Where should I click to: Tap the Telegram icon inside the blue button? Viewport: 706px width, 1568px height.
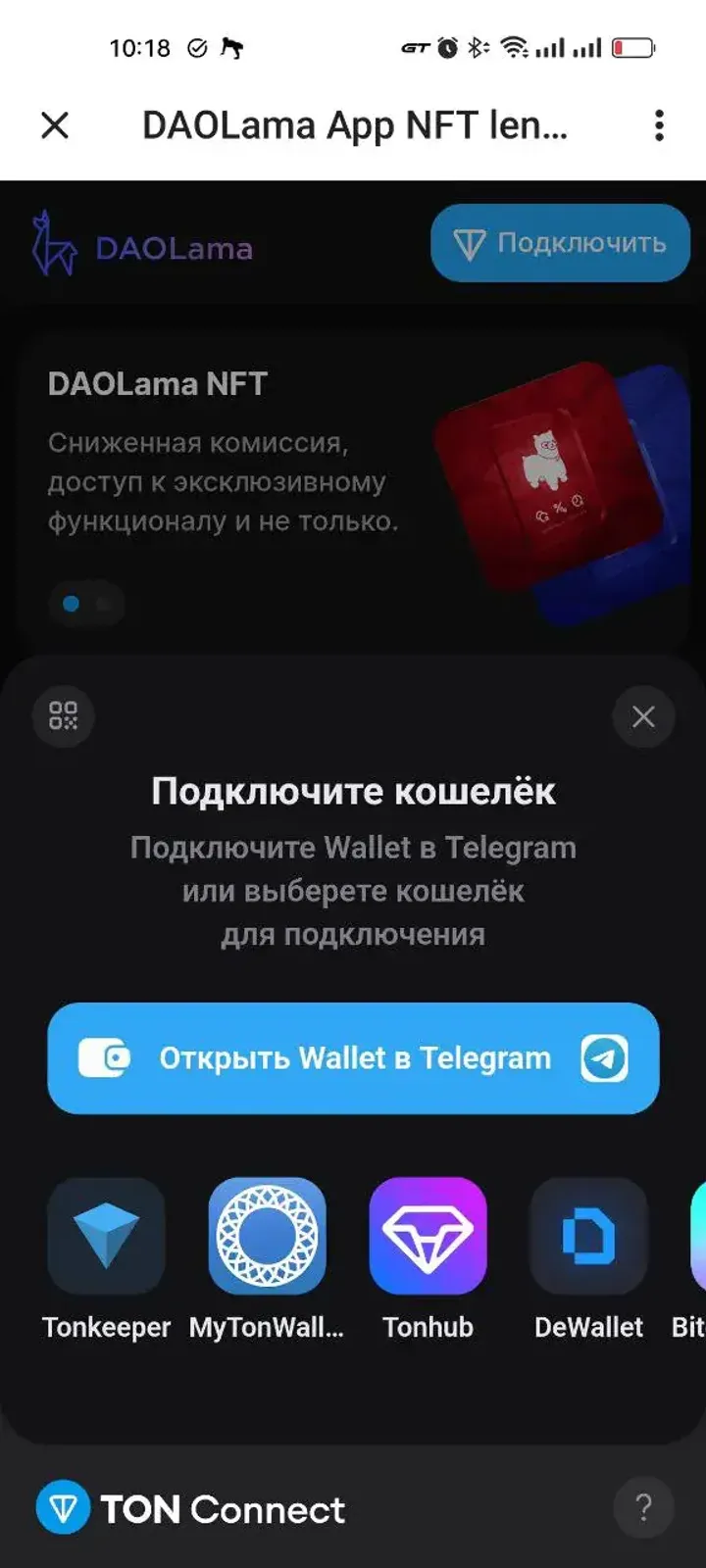coord(605,1058)
